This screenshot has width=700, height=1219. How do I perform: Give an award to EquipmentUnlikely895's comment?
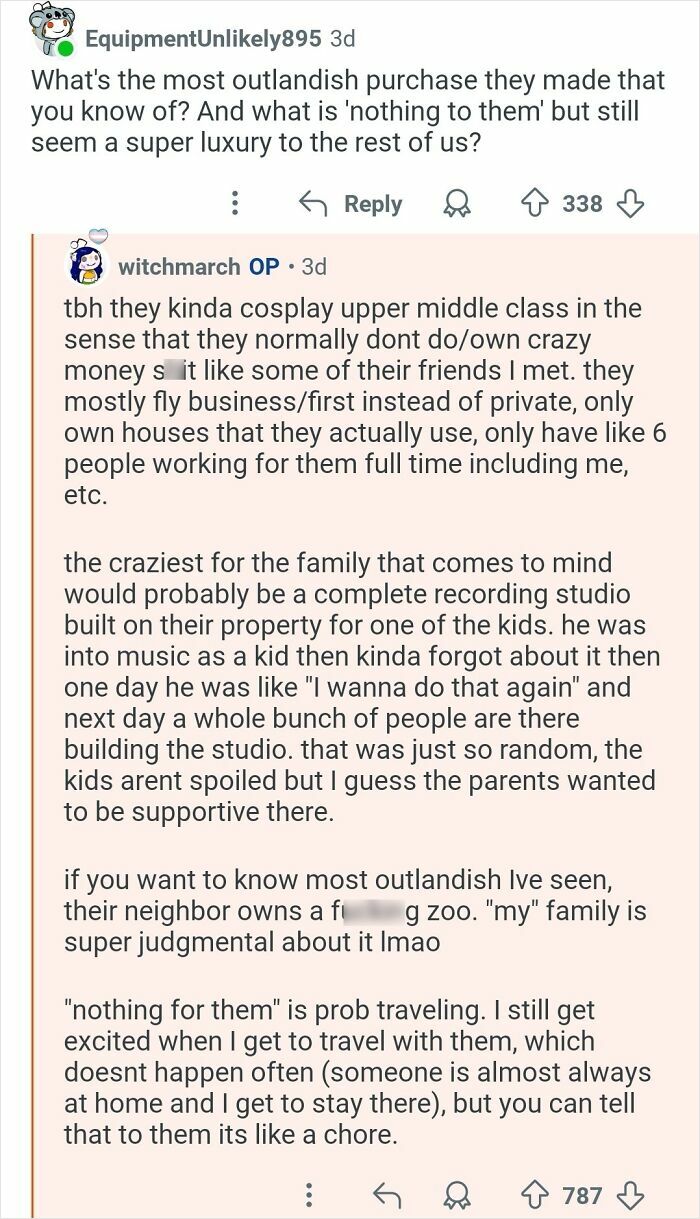click(457, 204)
